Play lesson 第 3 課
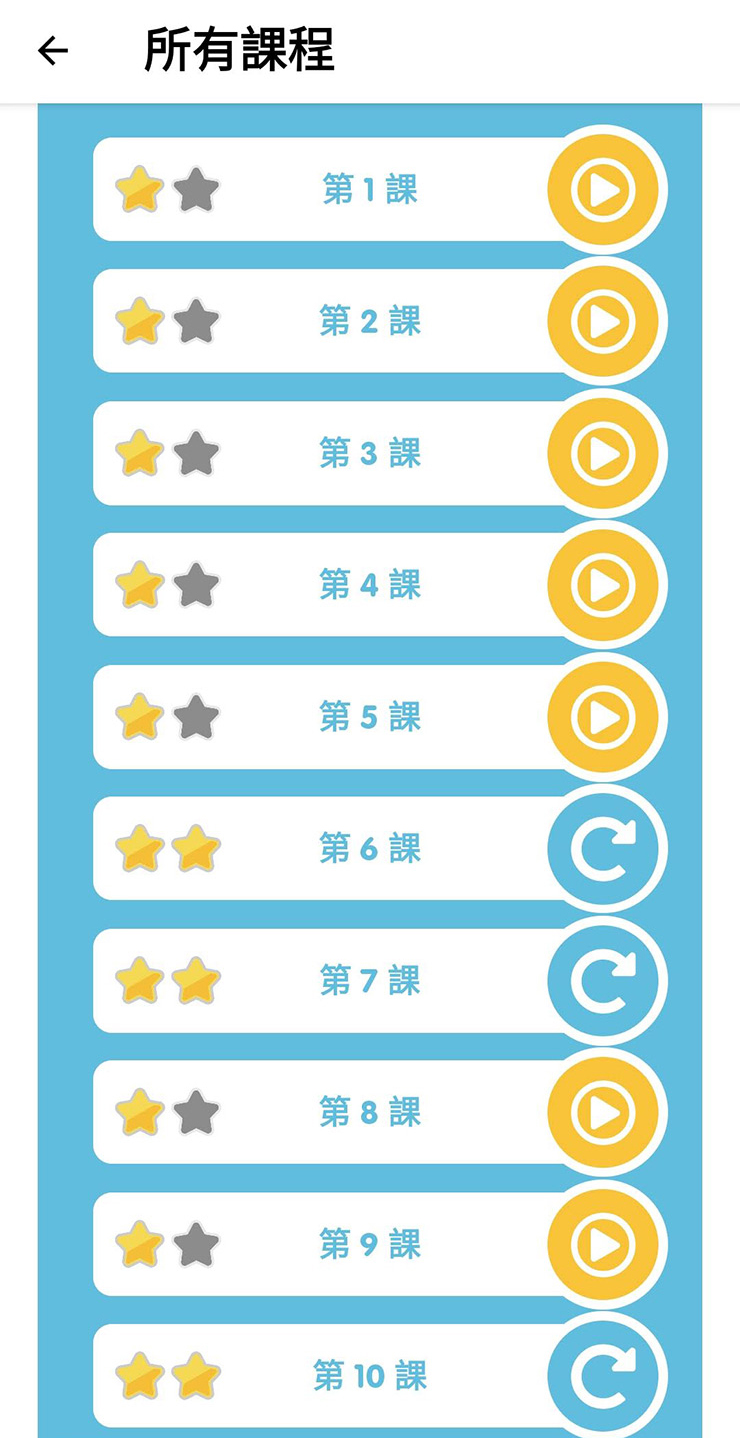Viewport: 740px width, 1438px height. click(x=603, y=454)
